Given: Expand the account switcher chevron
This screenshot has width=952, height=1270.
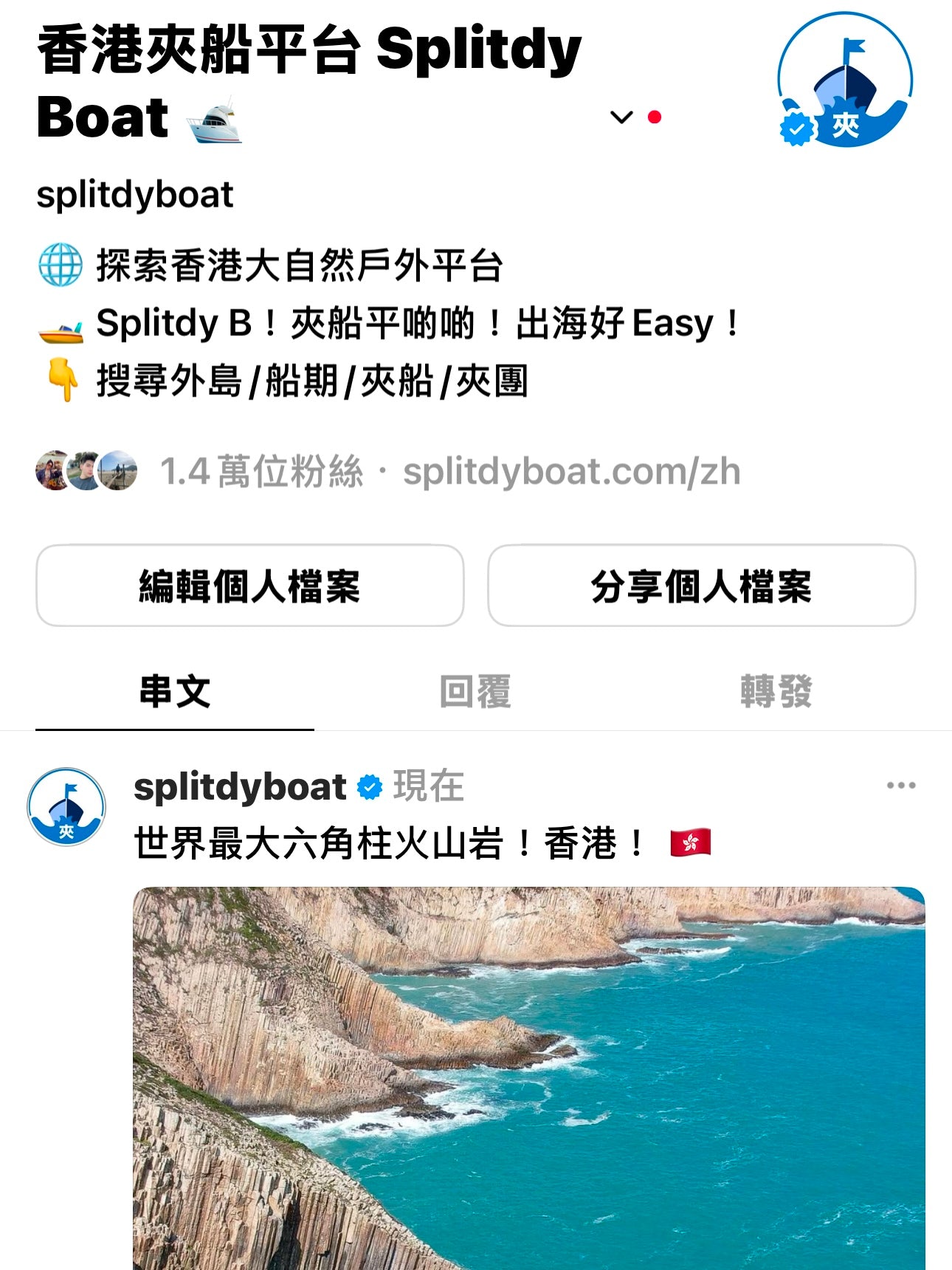Looking at the screenshot, I should click(x=621, y=117).
